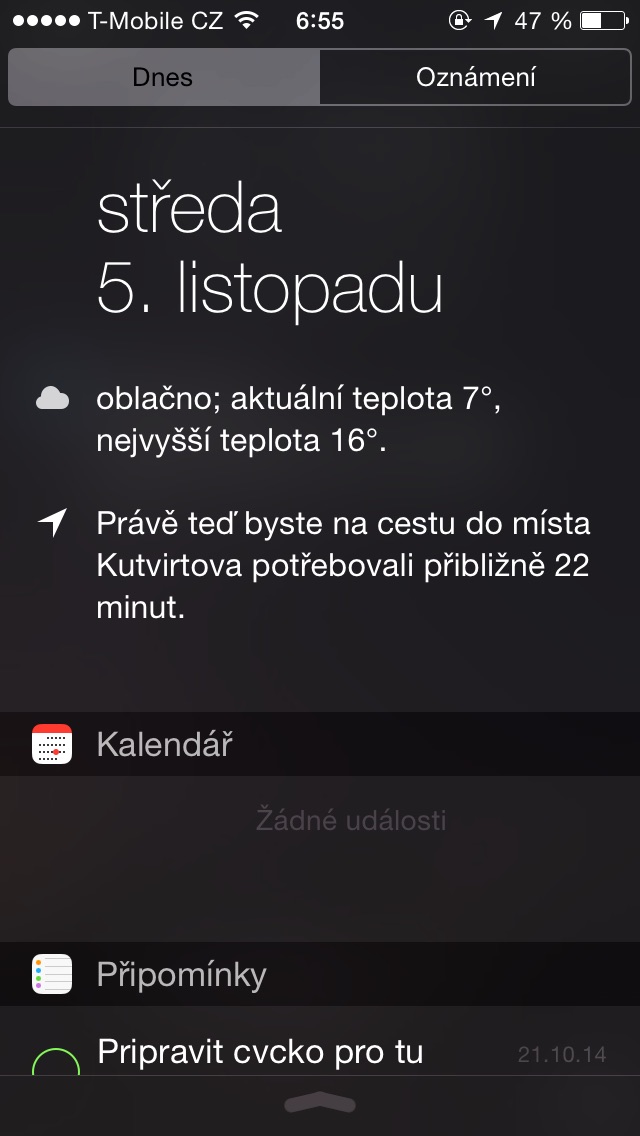Mark reminder Pripravit cvcko as completed
The height and width of the screenshot is (1136, 640).
55,1062
